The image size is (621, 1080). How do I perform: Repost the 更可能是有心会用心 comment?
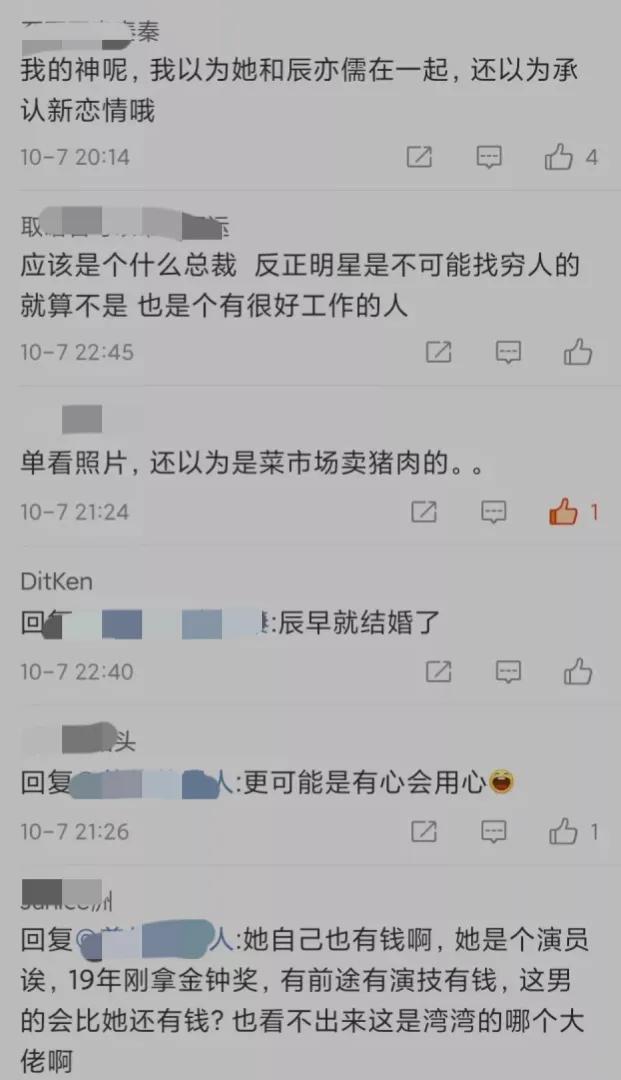point(424,831)
